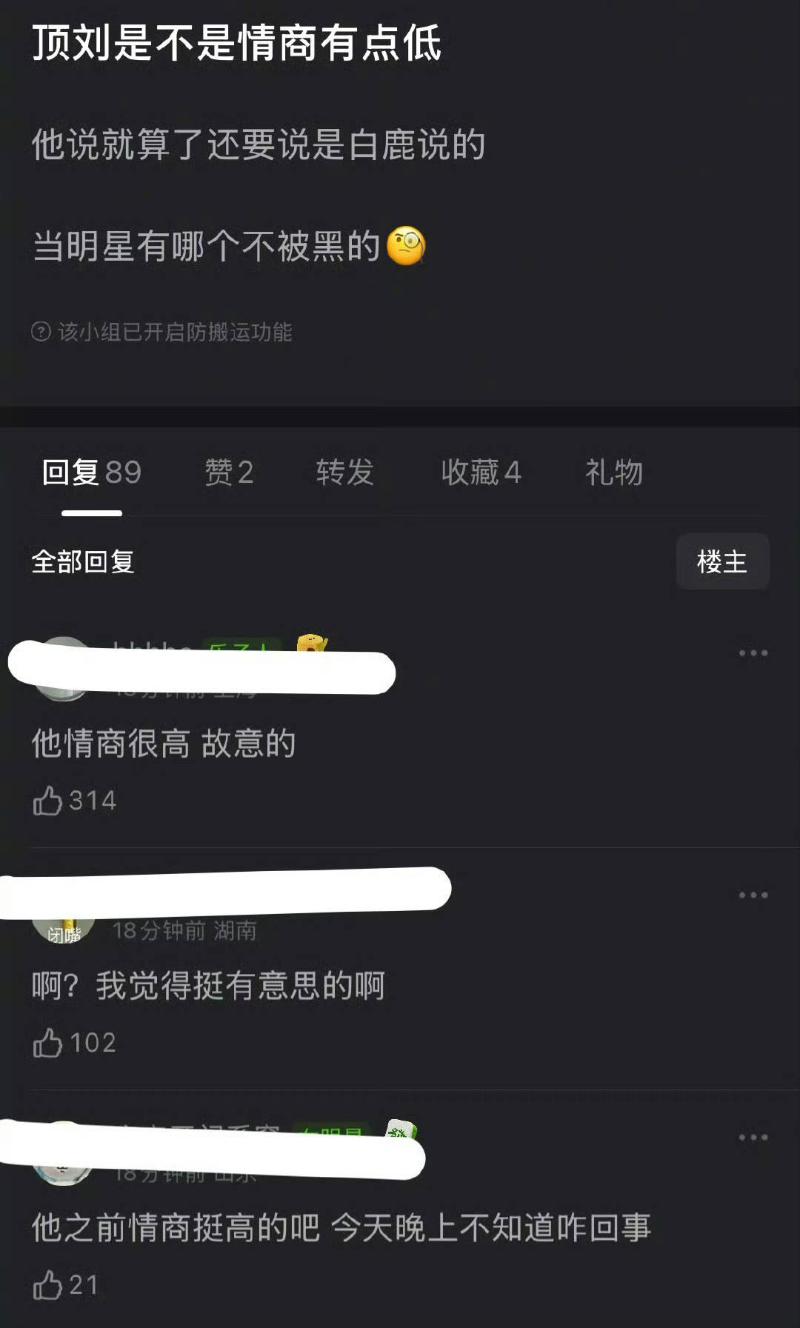Screen dimensions: 800x1328
Task: Switch to the 转发 tab
Action: (x=345, y=472)
